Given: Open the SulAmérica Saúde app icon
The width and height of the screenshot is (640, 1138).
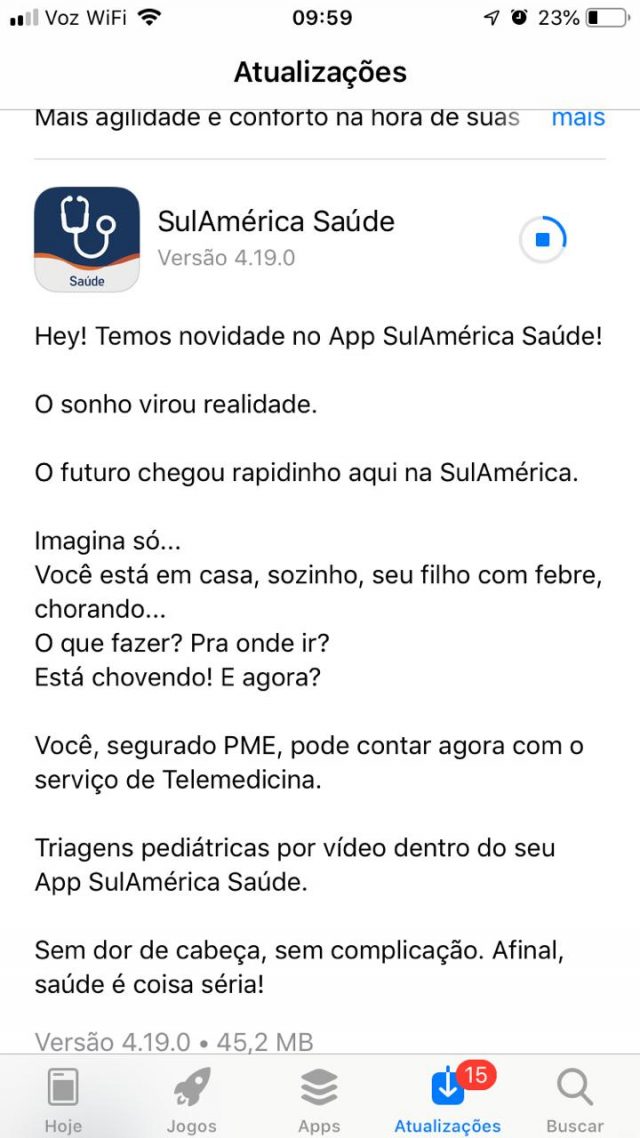Looking at the screenshot, I should (x=87, y=240).
